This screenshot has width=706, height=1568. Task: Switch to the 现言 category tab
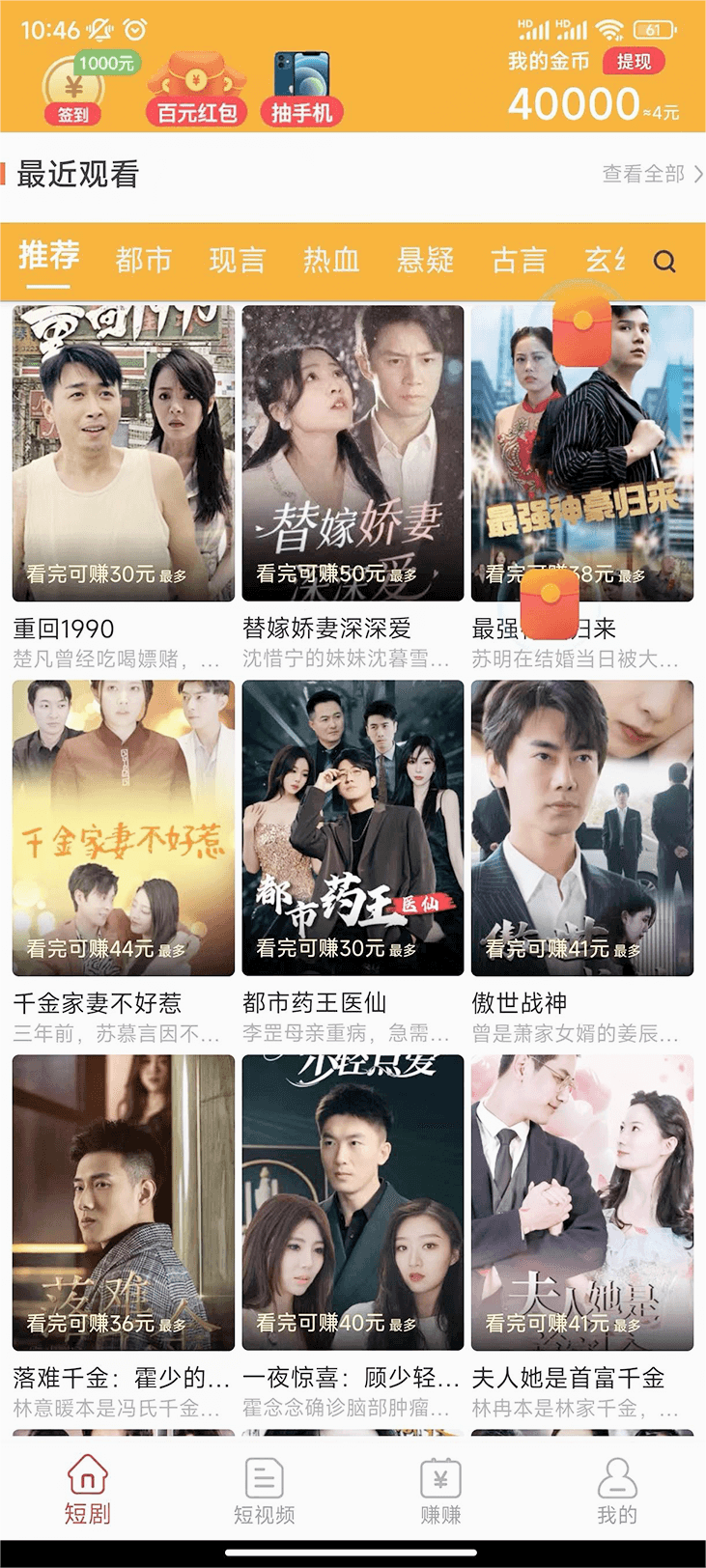237,260
